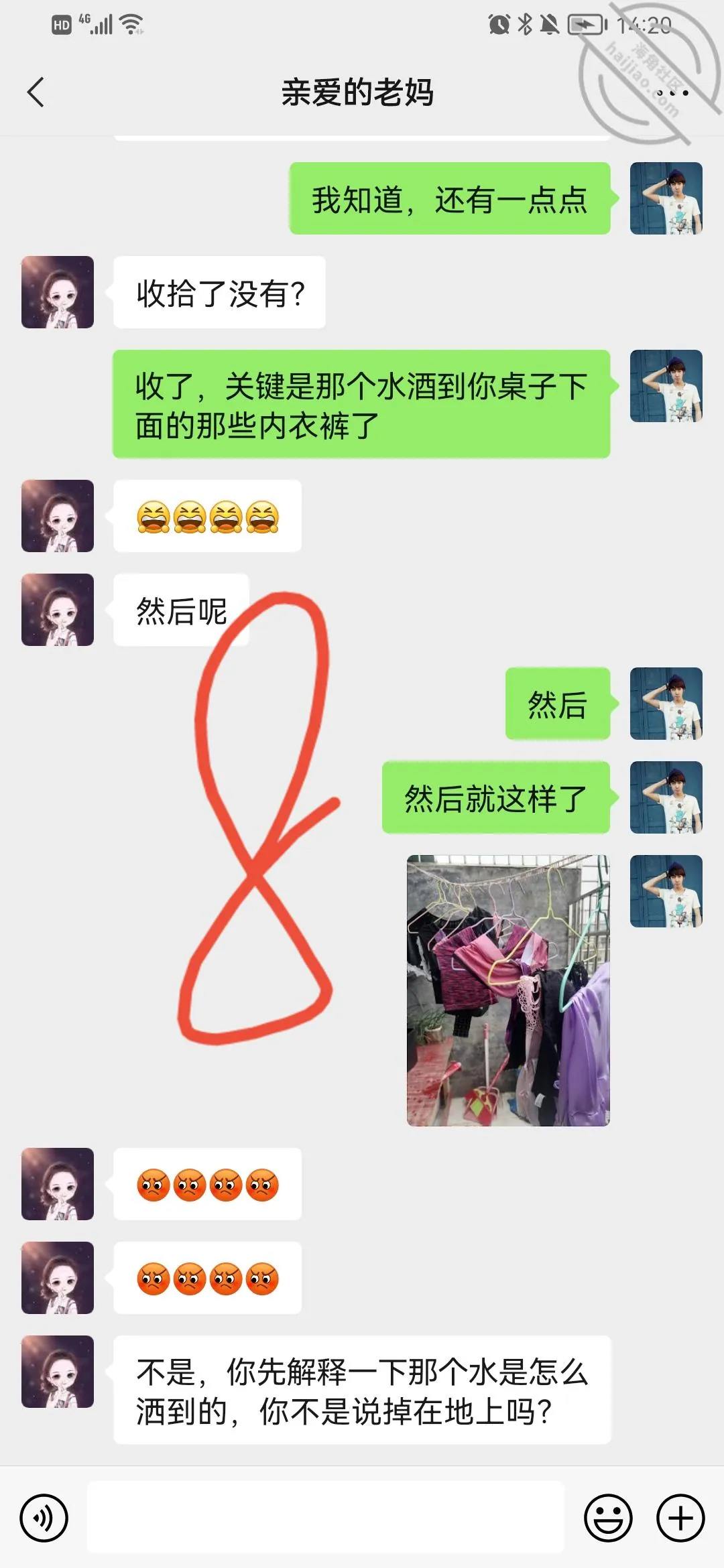Open the sent clothes photo

coord(508,990)
